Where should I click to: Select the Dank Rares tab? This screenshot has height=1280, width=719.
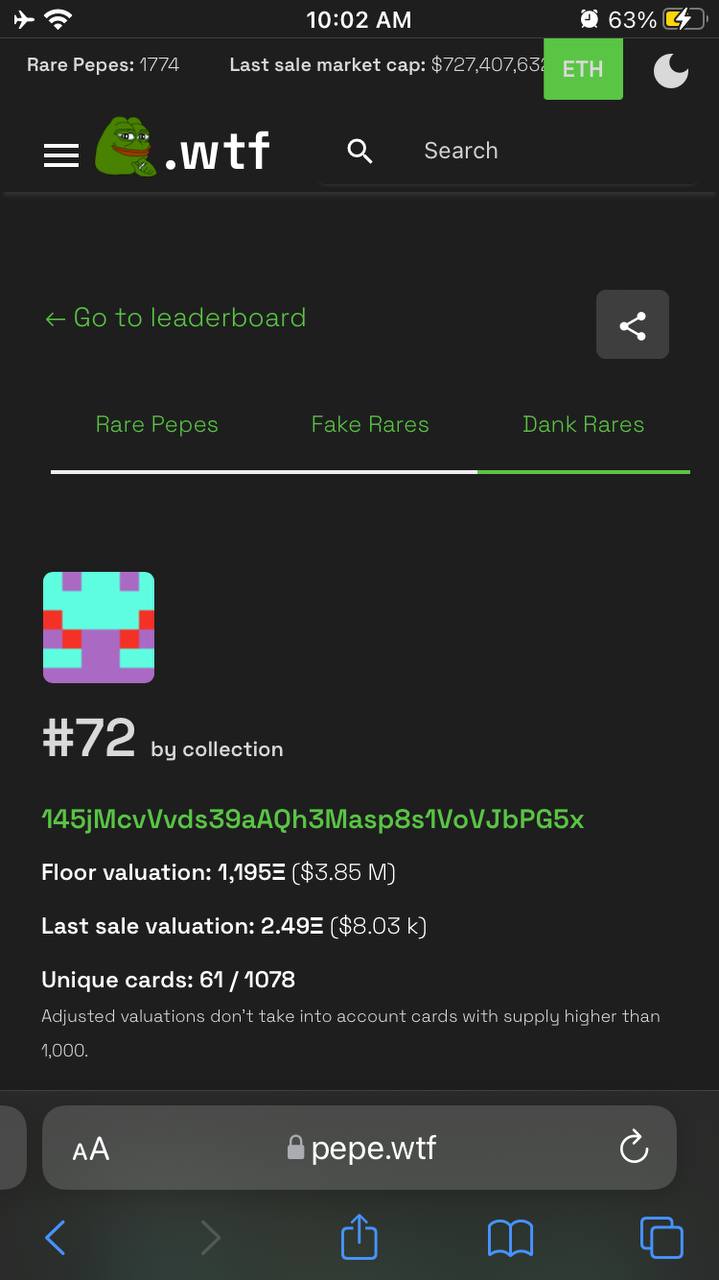point(583,424)
